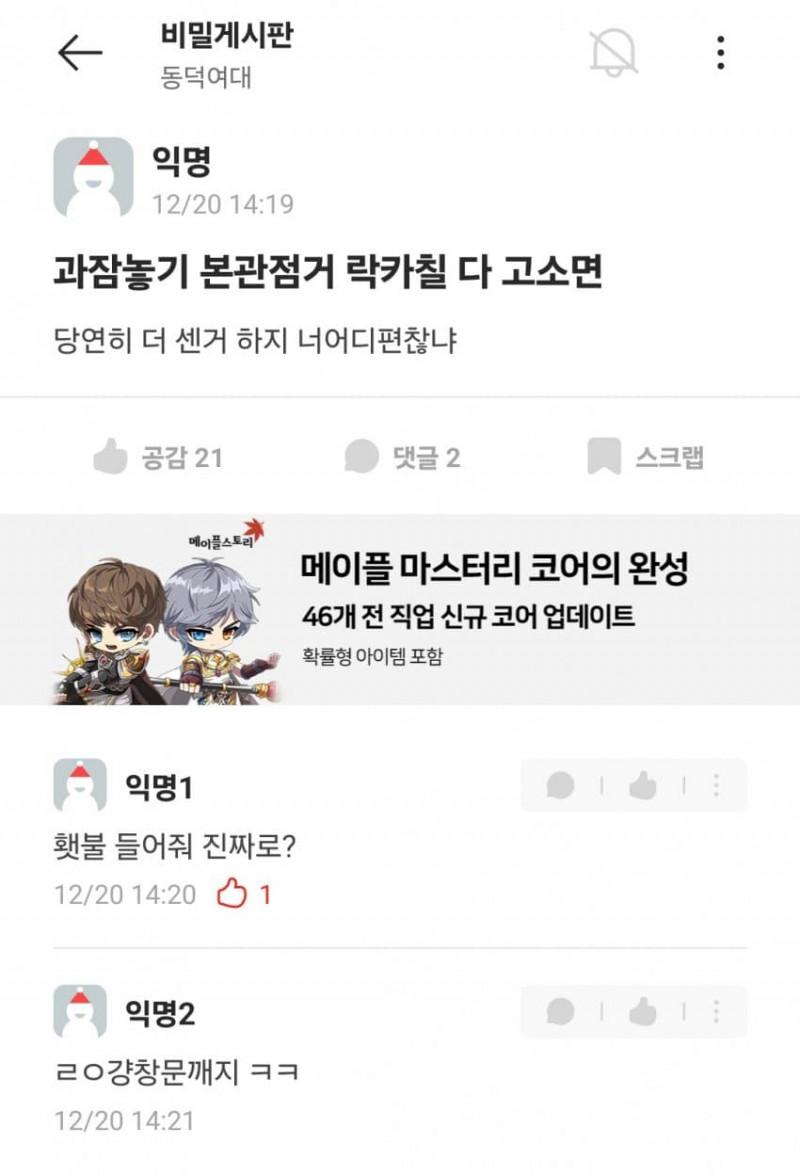Image resolution: width=800 pixels, height=1176 pixels.
Task: Go back with the arrow icon
Action: point(80,53)
